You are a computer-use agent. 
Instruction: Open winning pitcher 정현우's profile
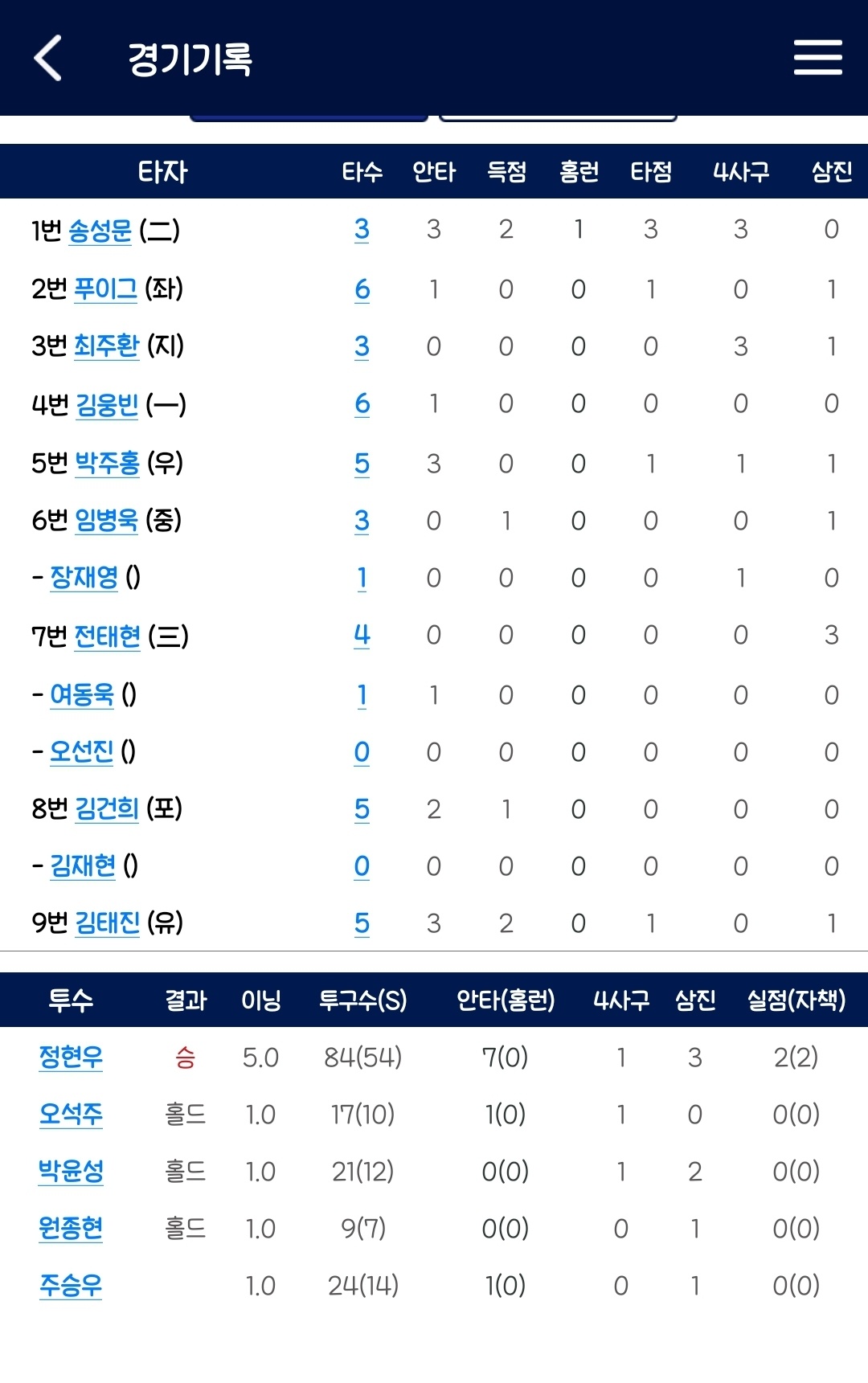[x=71, y=1057]
